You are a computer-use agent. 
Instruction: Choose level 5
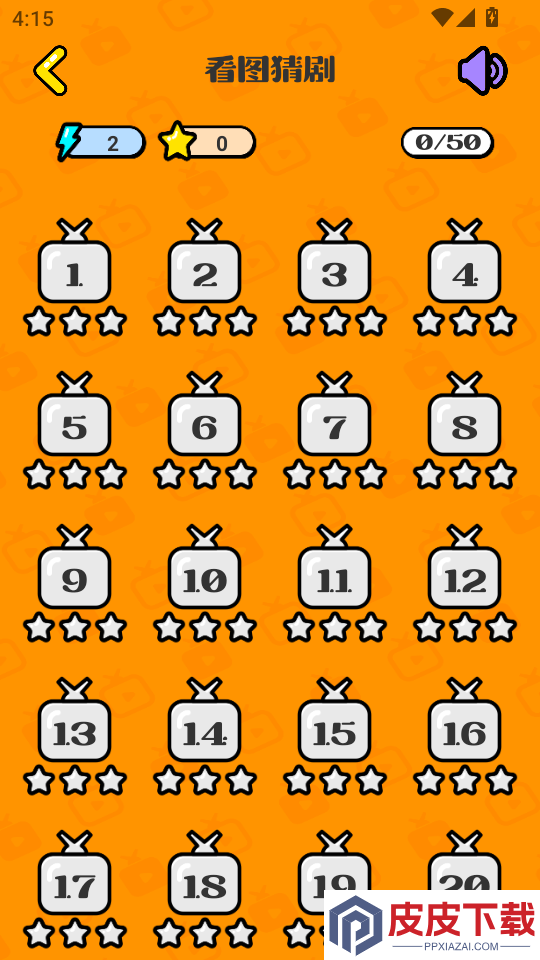(x=75, y=414)
